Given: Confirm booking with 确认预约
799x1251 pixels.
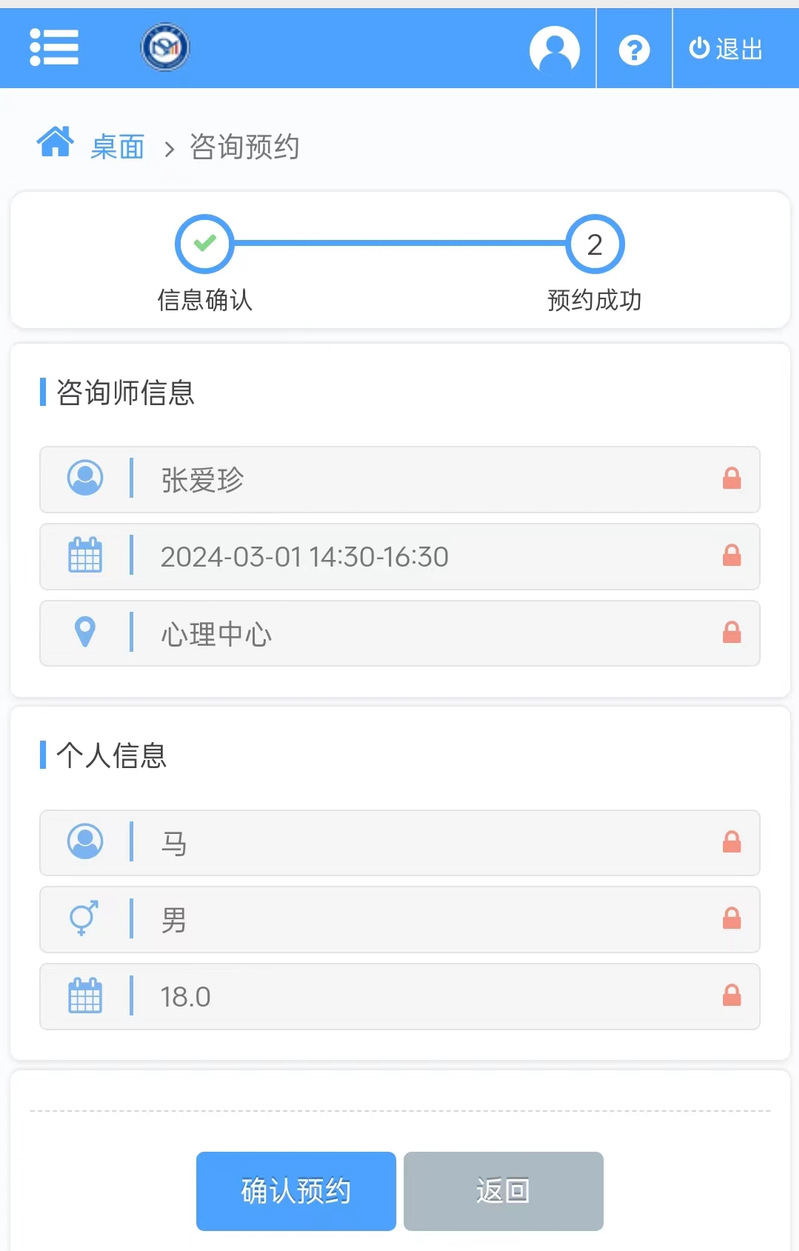Looking at the screenshot, I should coord(296,1191).
